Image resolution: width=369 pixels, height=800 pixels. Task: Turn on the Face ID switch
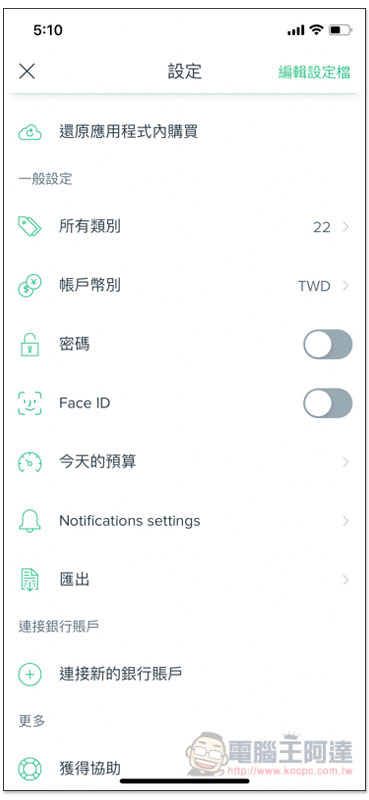[328, 403]
